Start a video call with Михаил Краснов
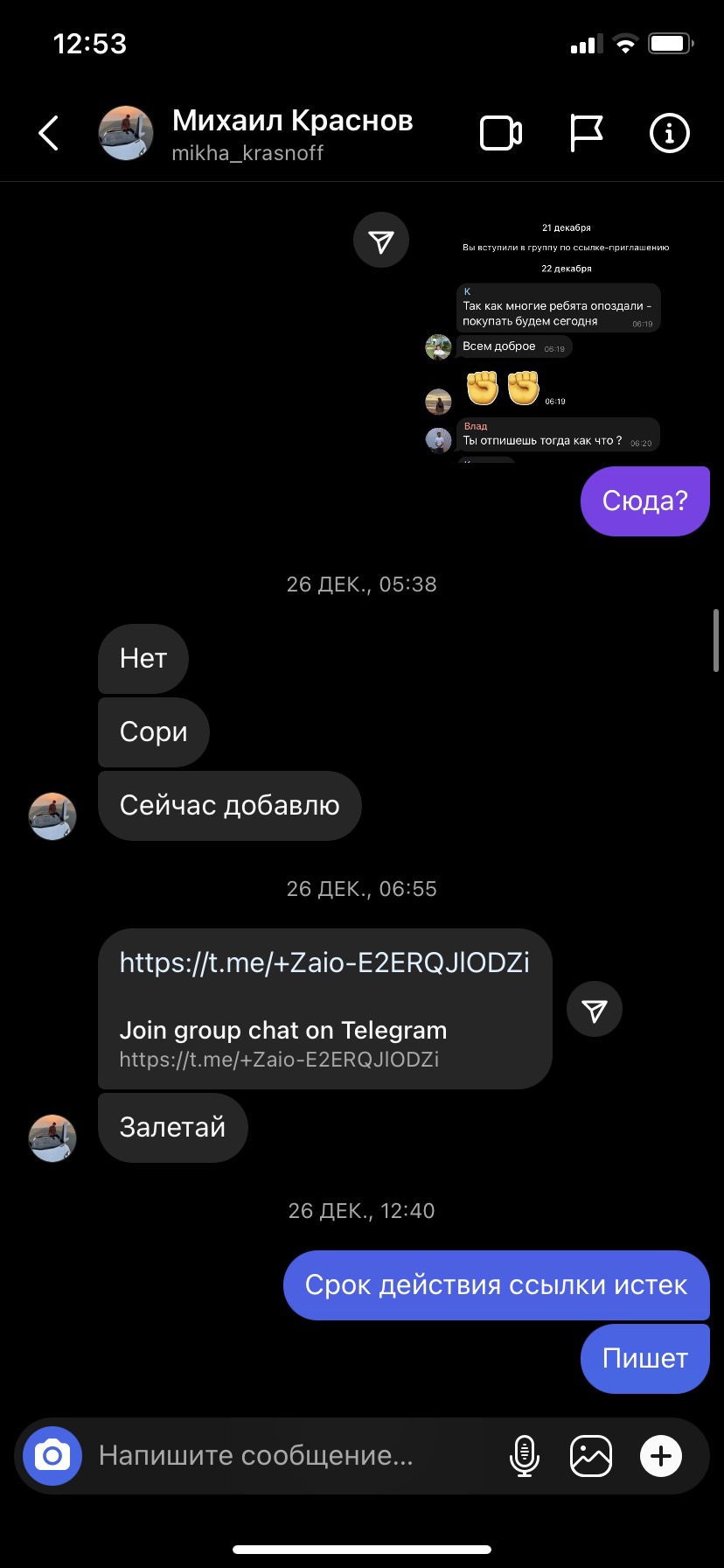 pyautogui.click(x=501, y=133)
